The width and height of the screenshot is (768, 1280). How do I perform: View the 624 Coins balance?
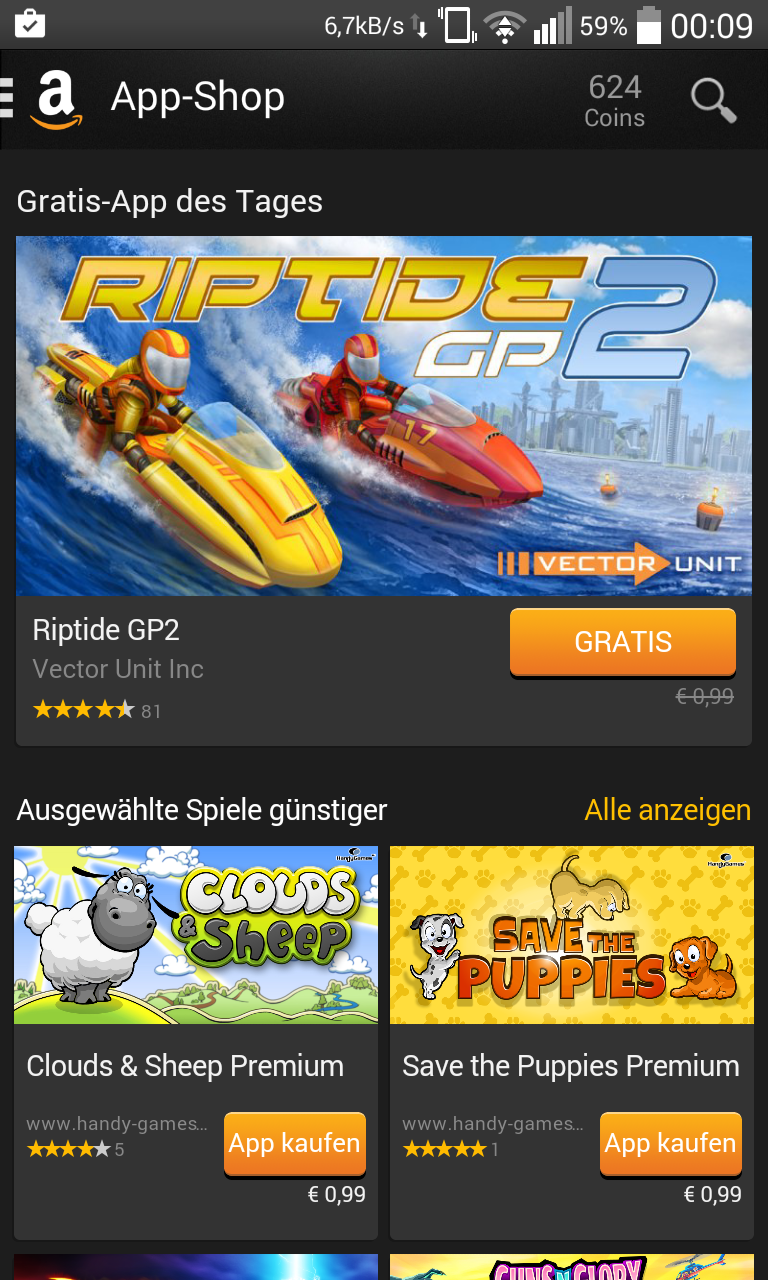tap(614, 101)
